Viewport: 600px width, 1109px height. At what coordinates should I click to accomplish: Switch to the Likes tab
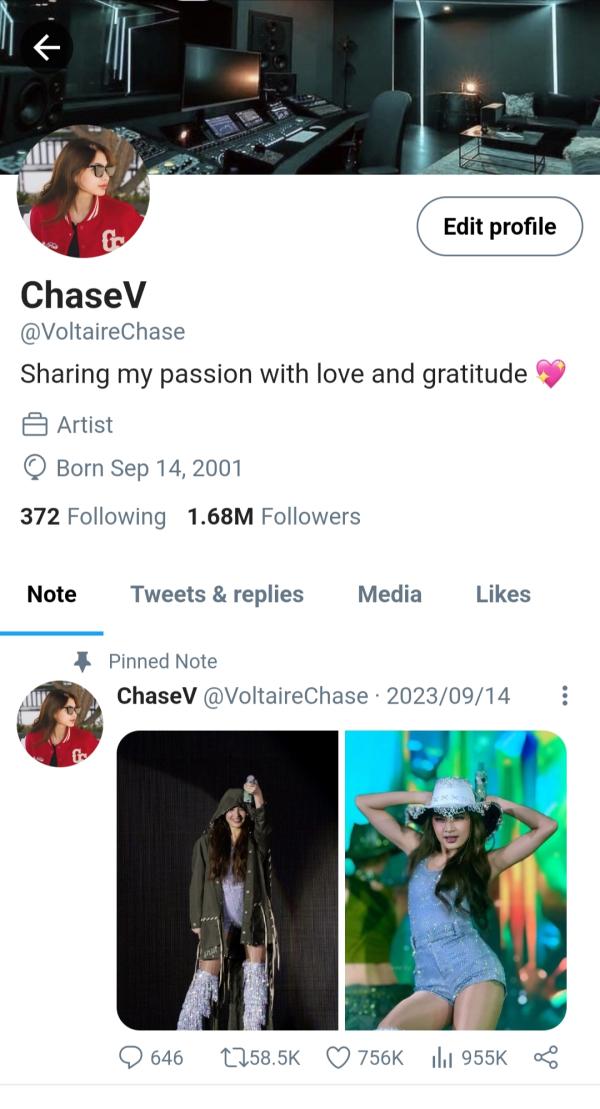503,594
